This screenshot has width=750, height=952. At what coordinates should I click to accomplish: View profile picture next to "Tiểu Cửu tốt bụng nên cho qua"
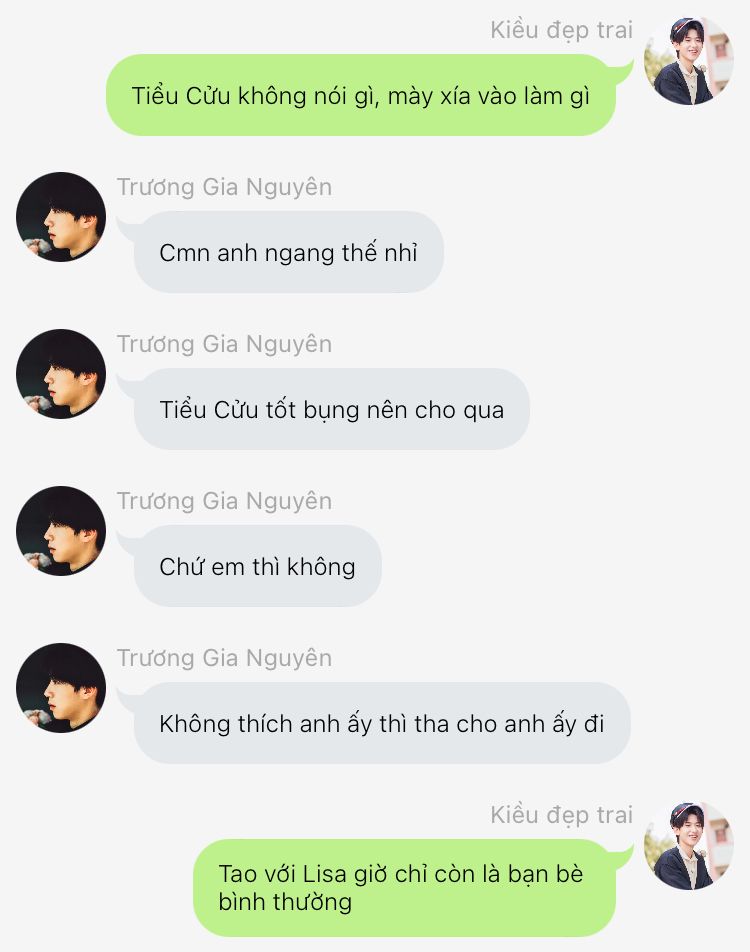click(x=61, y=374)
